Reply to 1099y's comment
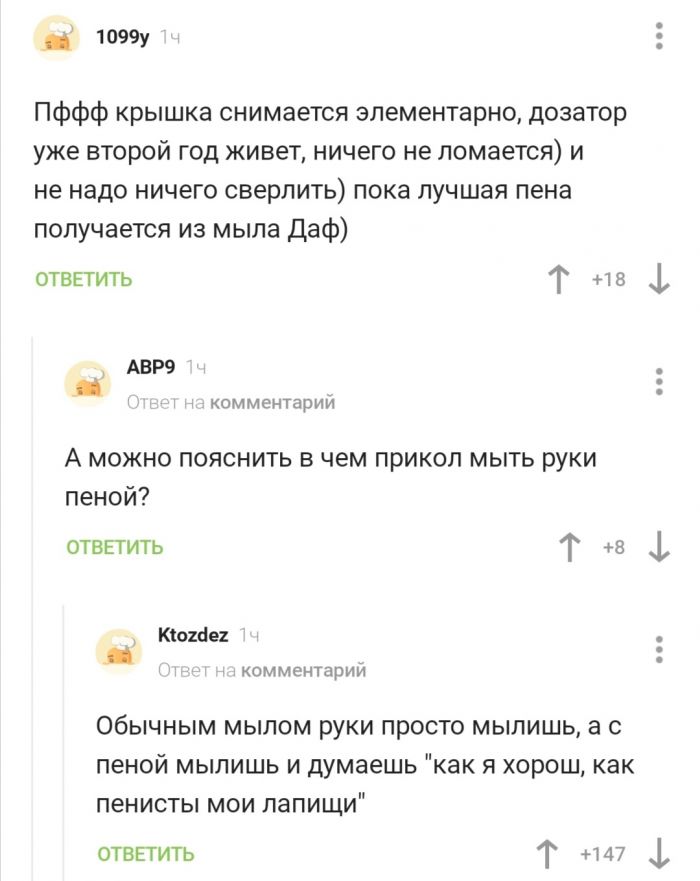The width and height of the screenshot is (700, 881). pyautogui.click(x=84, y=279)
